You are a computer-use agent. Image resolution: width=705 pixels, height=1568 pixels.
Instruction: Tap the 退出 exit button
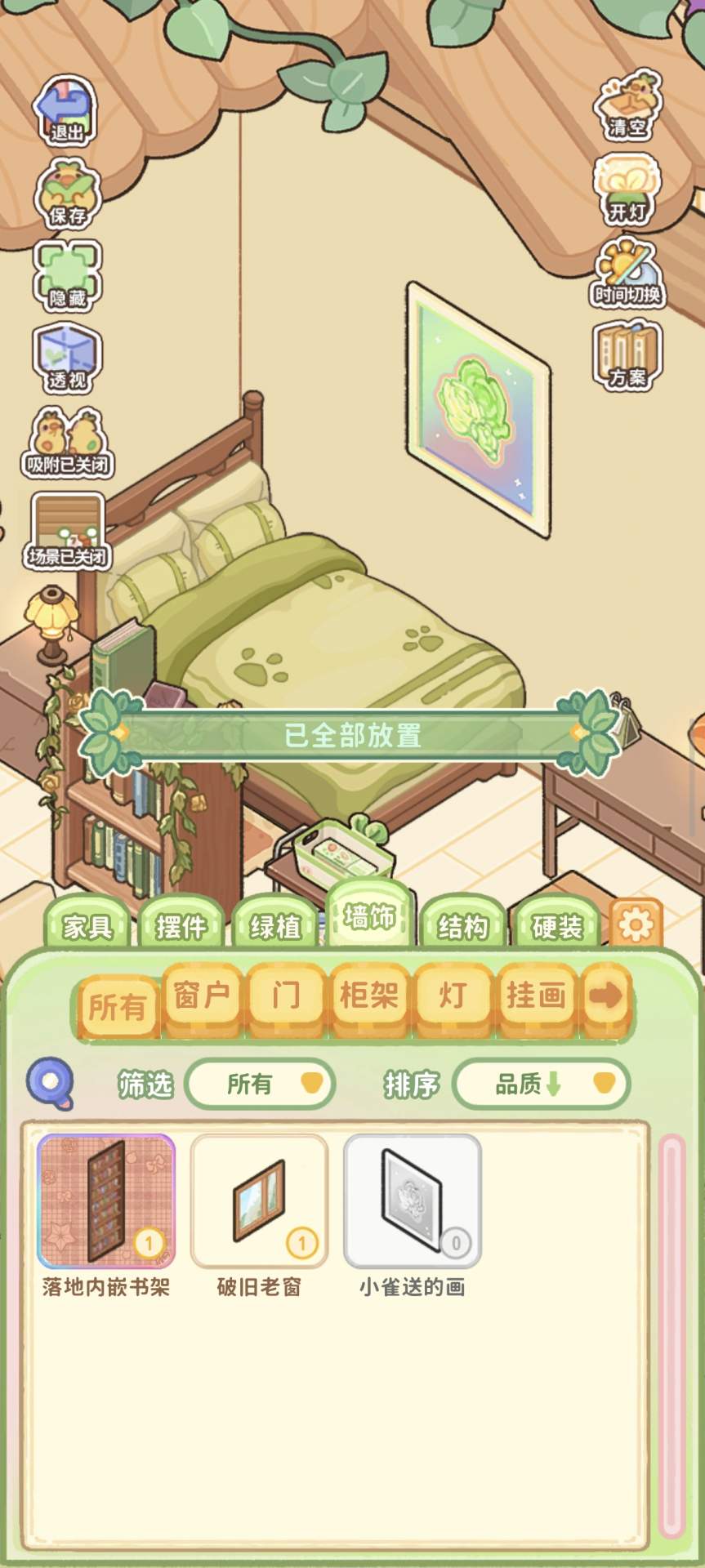[x=65, y=110]
